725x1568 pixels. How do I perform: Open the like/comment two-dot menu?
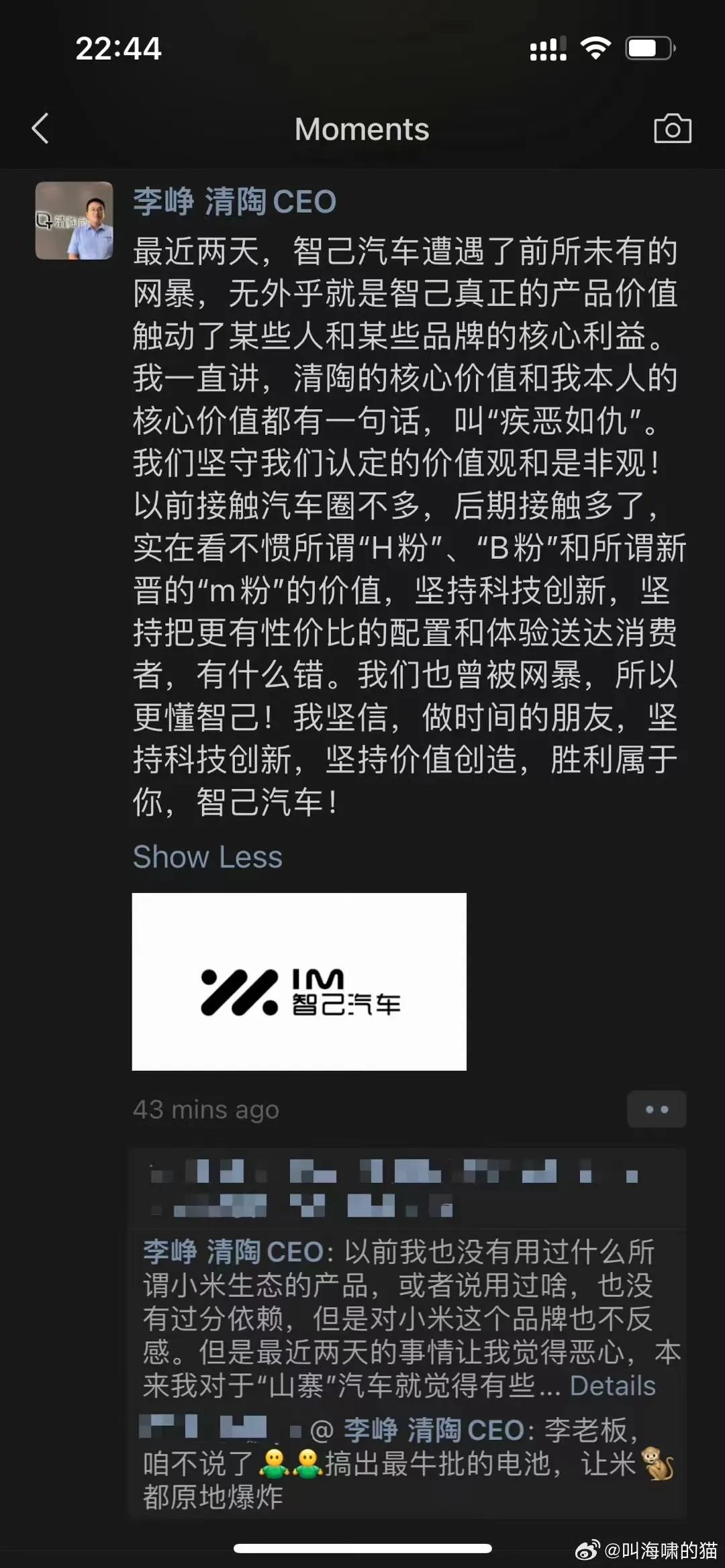point(656,1109)
